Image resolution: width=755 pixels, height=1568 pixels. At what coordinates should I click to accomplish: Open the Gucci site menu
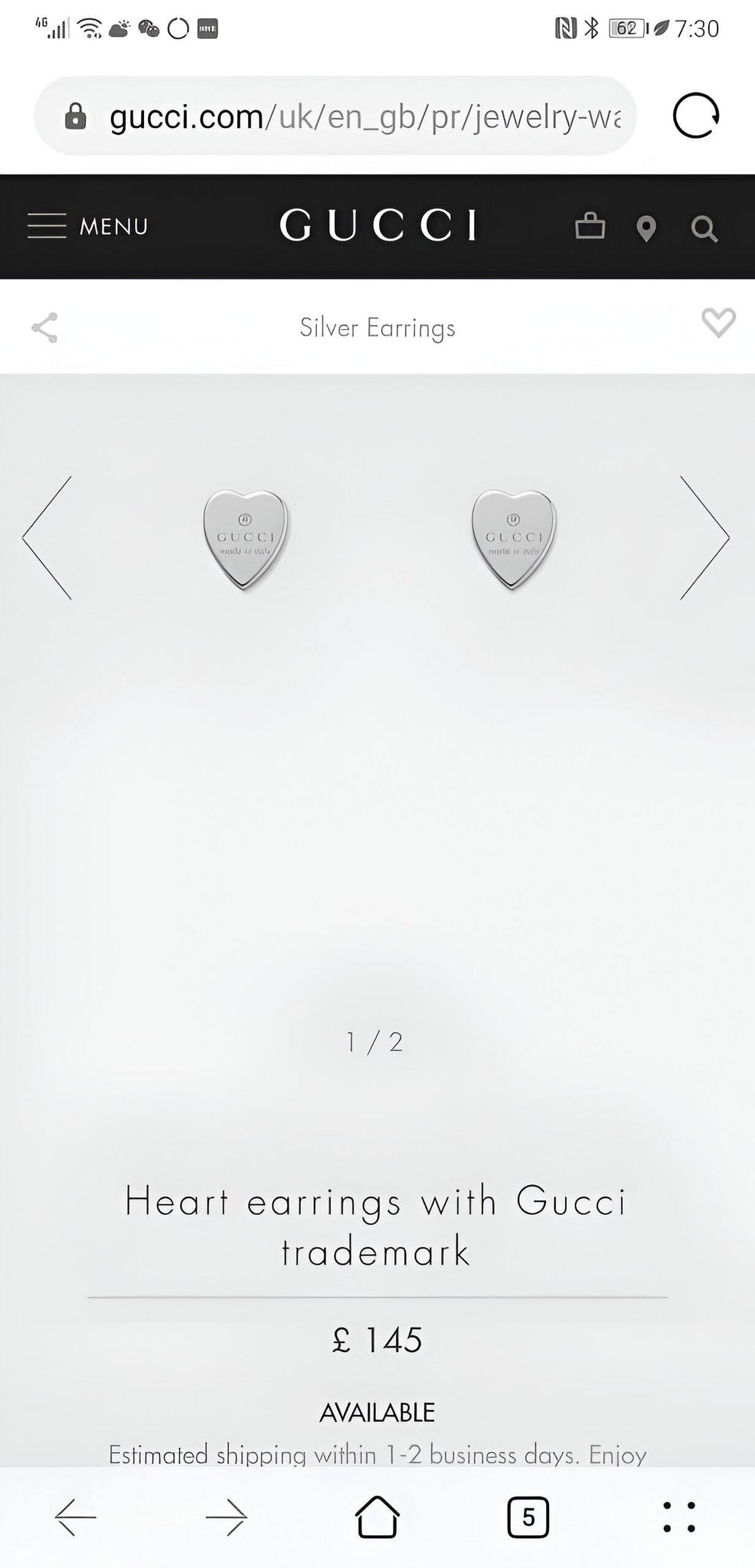click(x=87, y=227)
